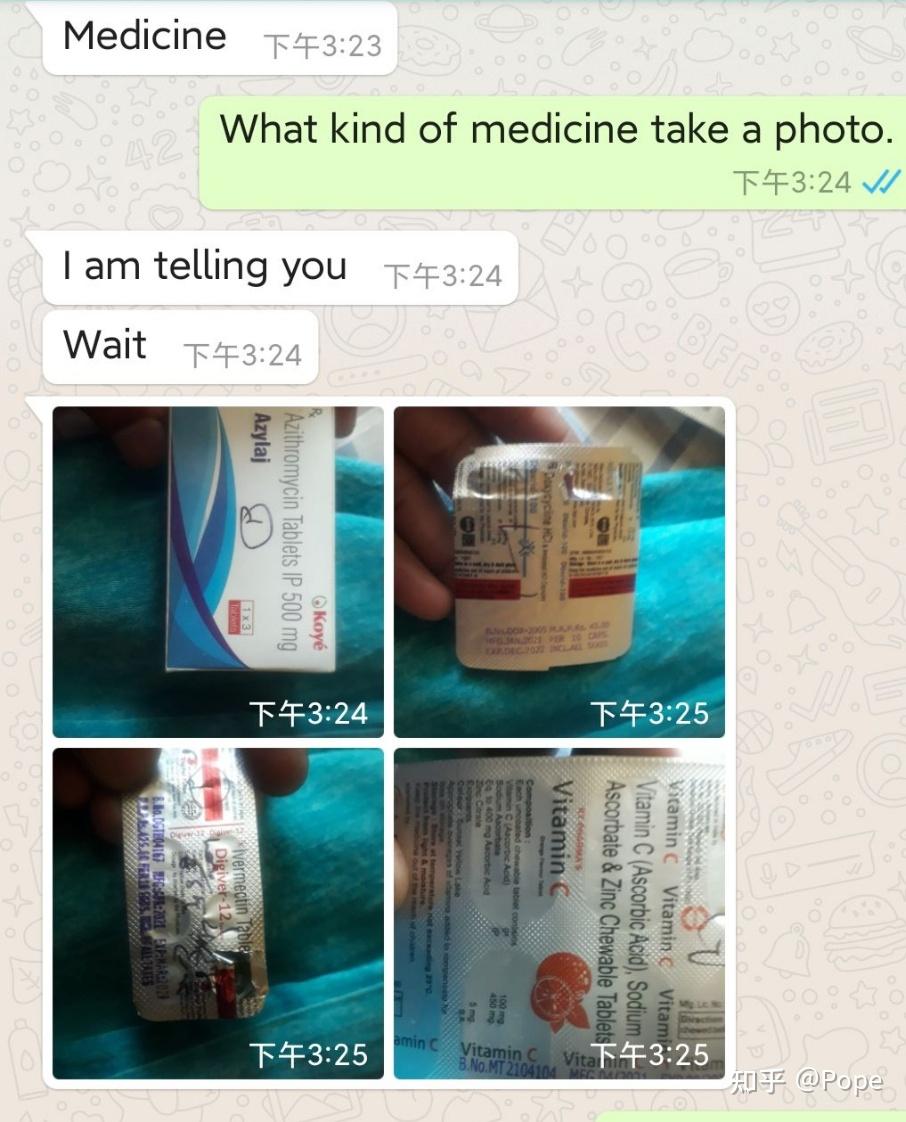906x1122 pixels.
Task: Open the Ivermectin tablet strip photo
Action: coord(217,912)
